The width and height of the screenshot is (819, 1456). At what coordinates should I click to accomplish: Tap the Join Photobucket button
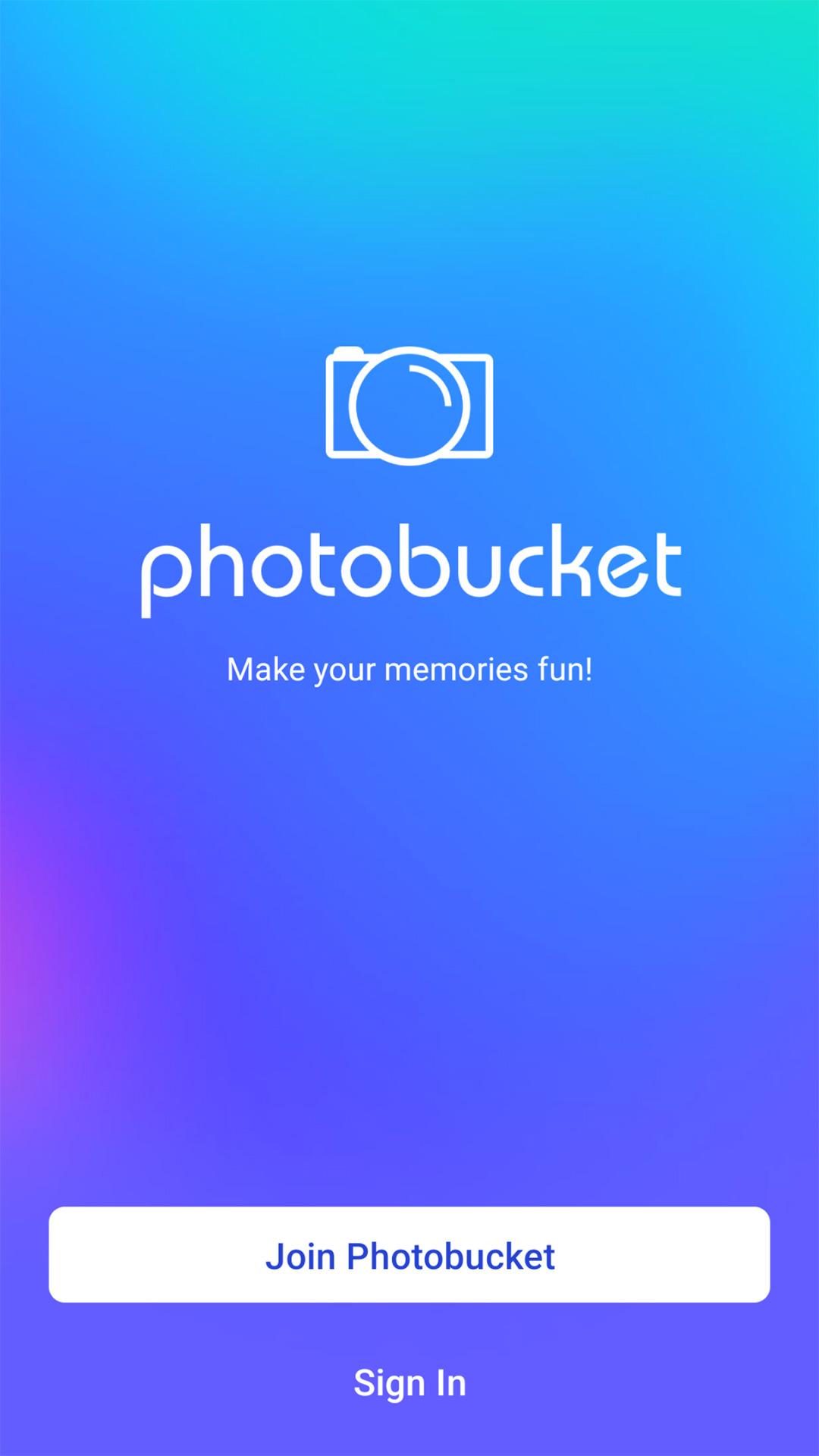click(x=409, y=1255)
